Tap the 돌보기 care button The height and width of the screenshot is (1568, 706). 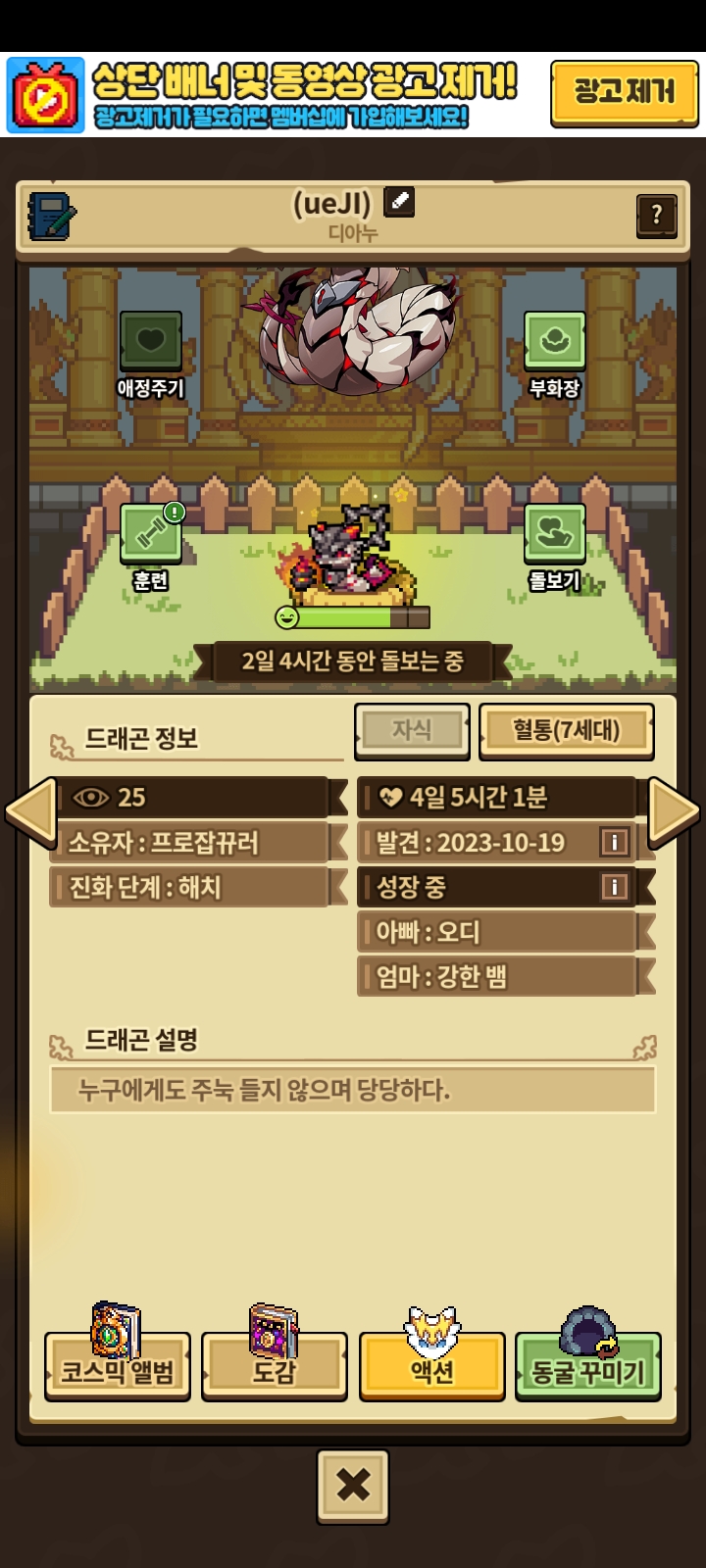[554, 534]
